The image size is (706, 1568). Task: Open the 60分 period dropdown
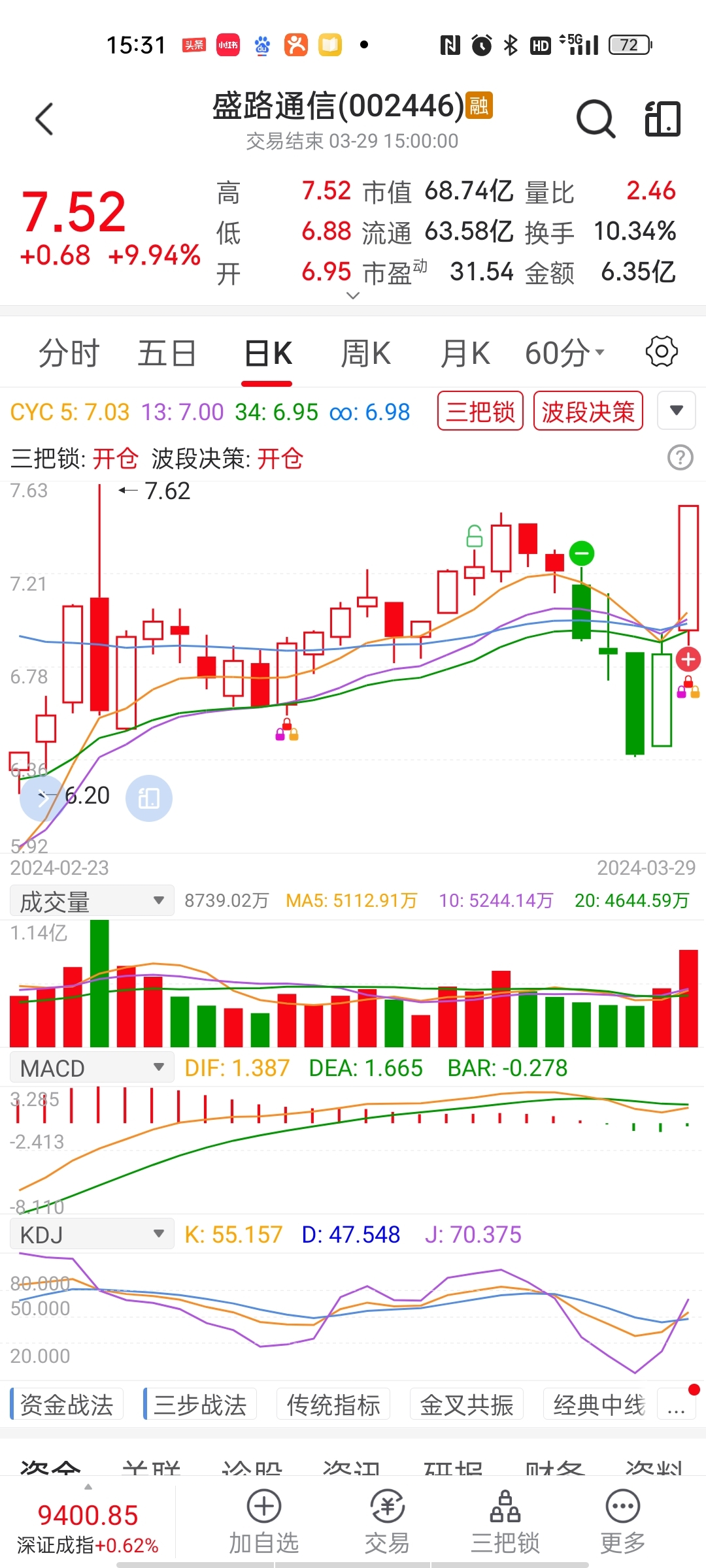tap(565, 353)
